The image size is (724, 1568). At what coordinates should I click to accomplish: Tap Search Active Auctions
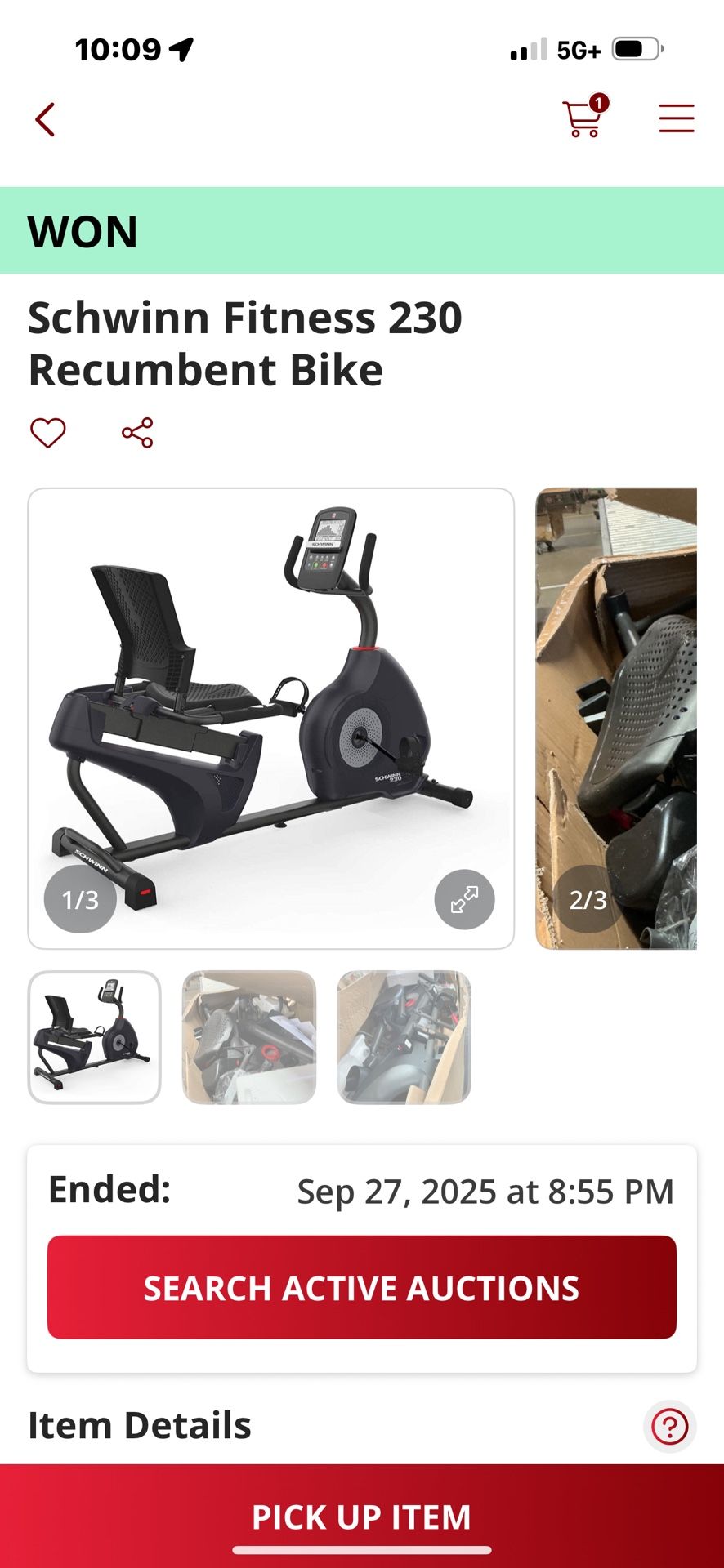click(x=361, y=1288)
